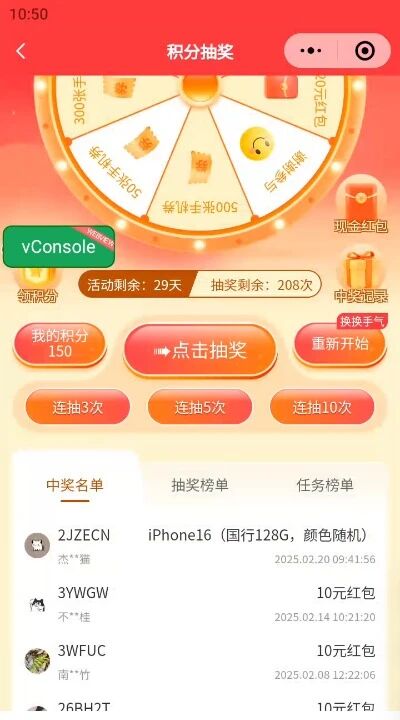Tap 点击抽奖 to draw a prize
Viewport: 400px width, 720px height.
point(200,351)
